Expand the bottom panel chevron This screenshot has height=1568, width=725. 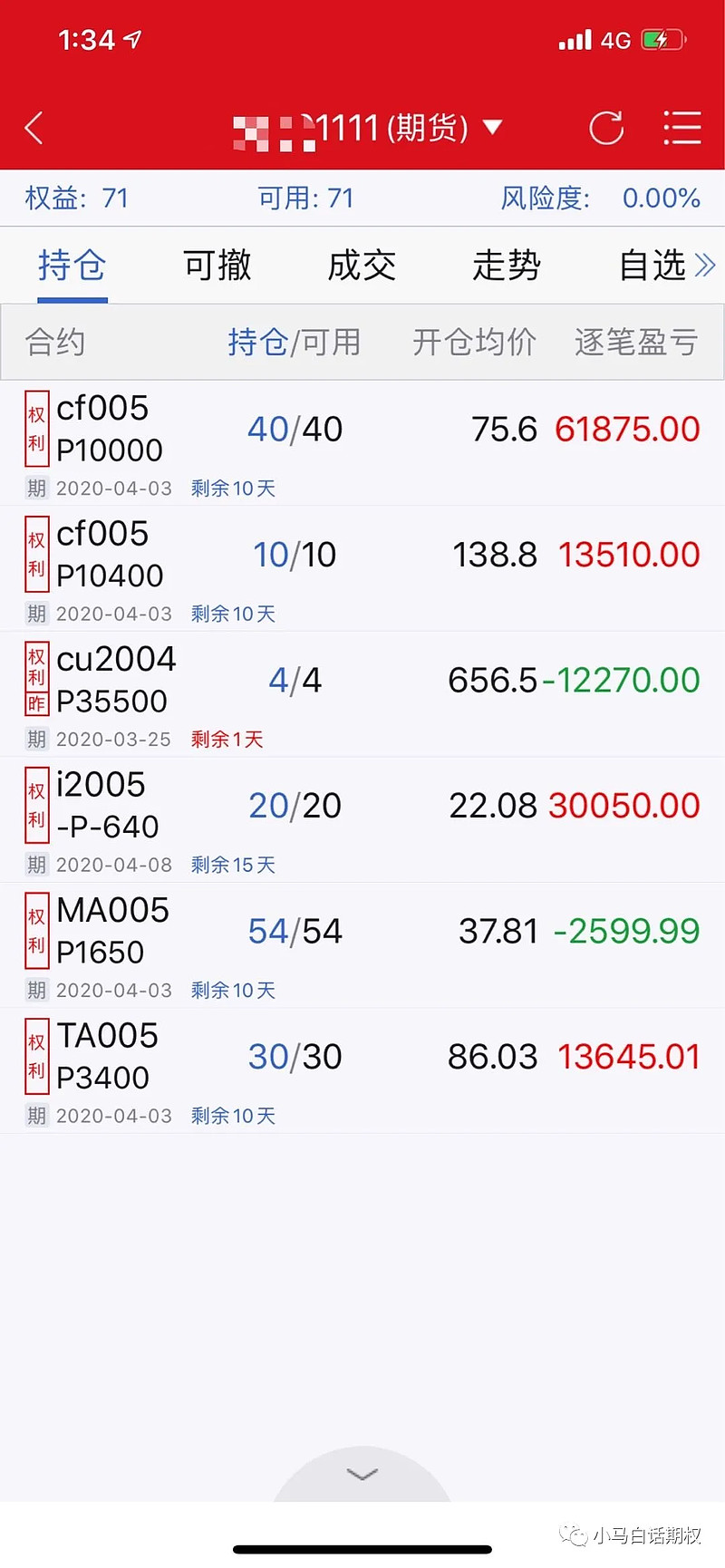tap(362, 1475)
